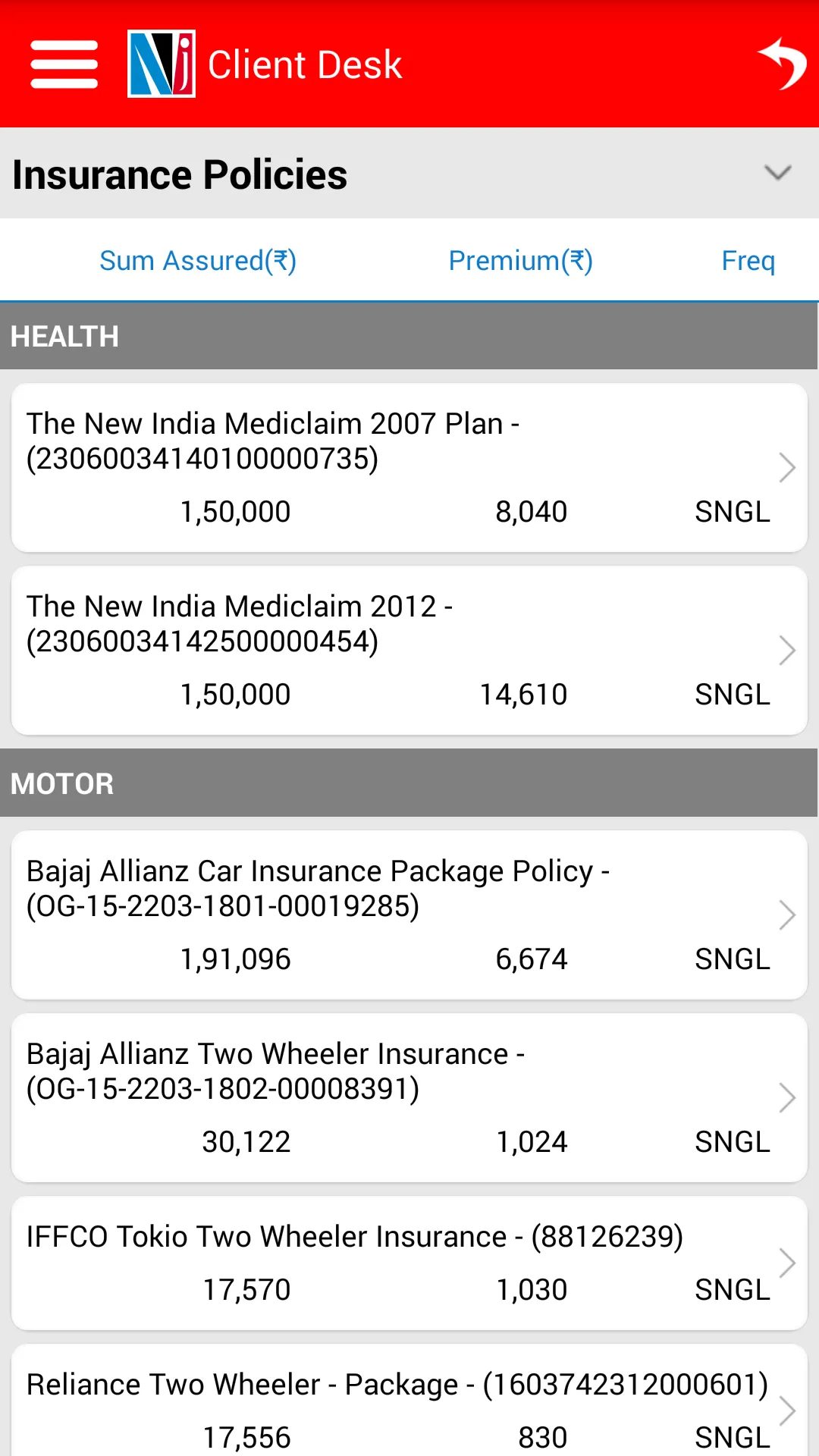Select the Sum Assured column header
Screen dimensions: 819x1456
(198, 260)
